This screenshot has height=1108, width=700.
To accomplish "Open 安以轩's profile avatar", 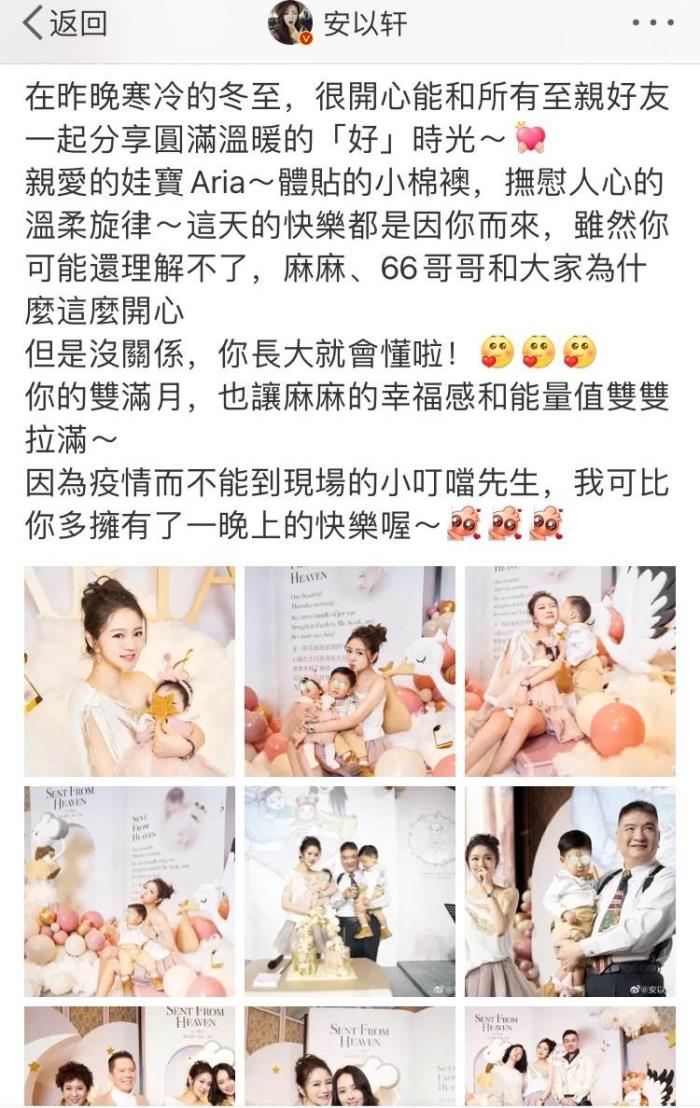I will (x=290, y=23).
